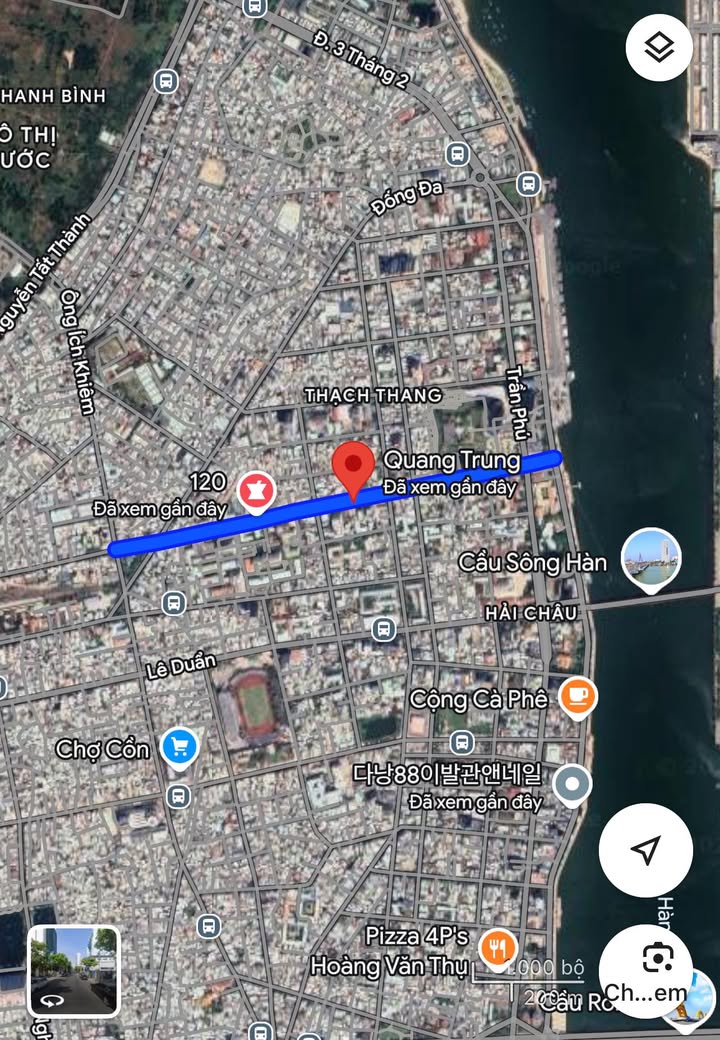
Task: Open the map layers selector
Action: tap(659, 48)
